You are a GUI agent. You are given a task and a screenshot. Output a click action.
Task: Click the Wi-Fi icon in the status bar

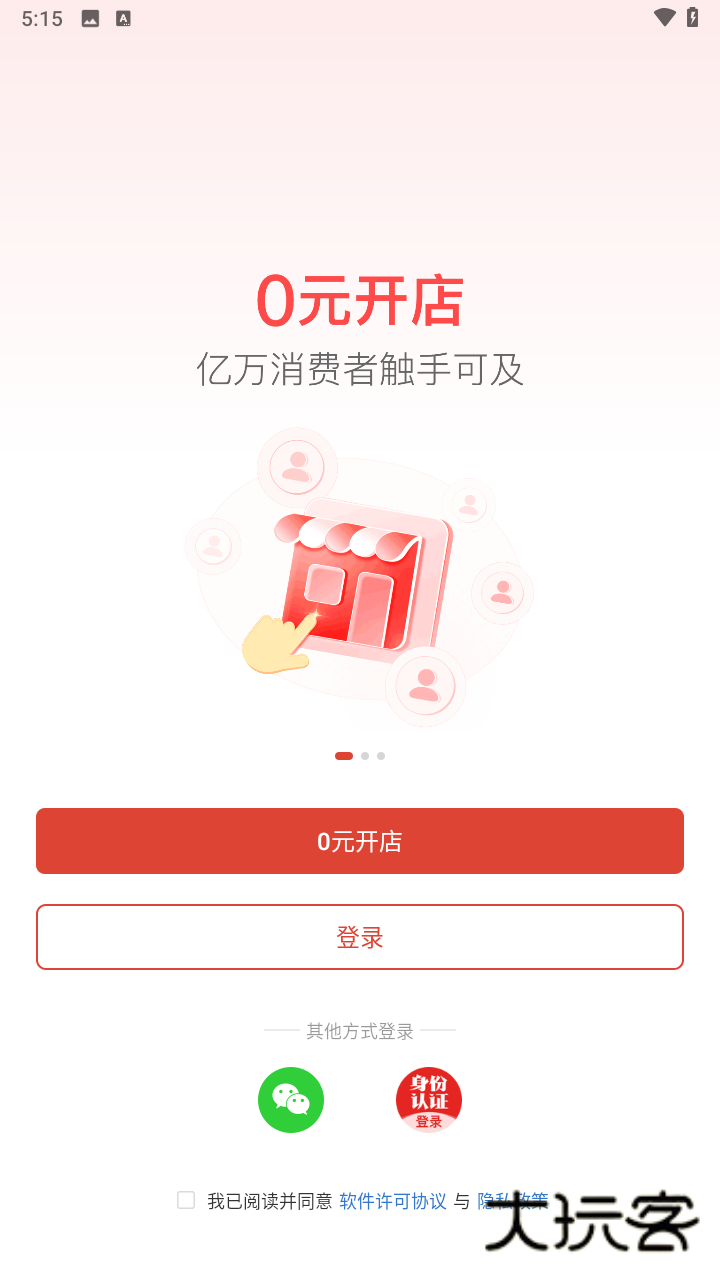[664, 17]
